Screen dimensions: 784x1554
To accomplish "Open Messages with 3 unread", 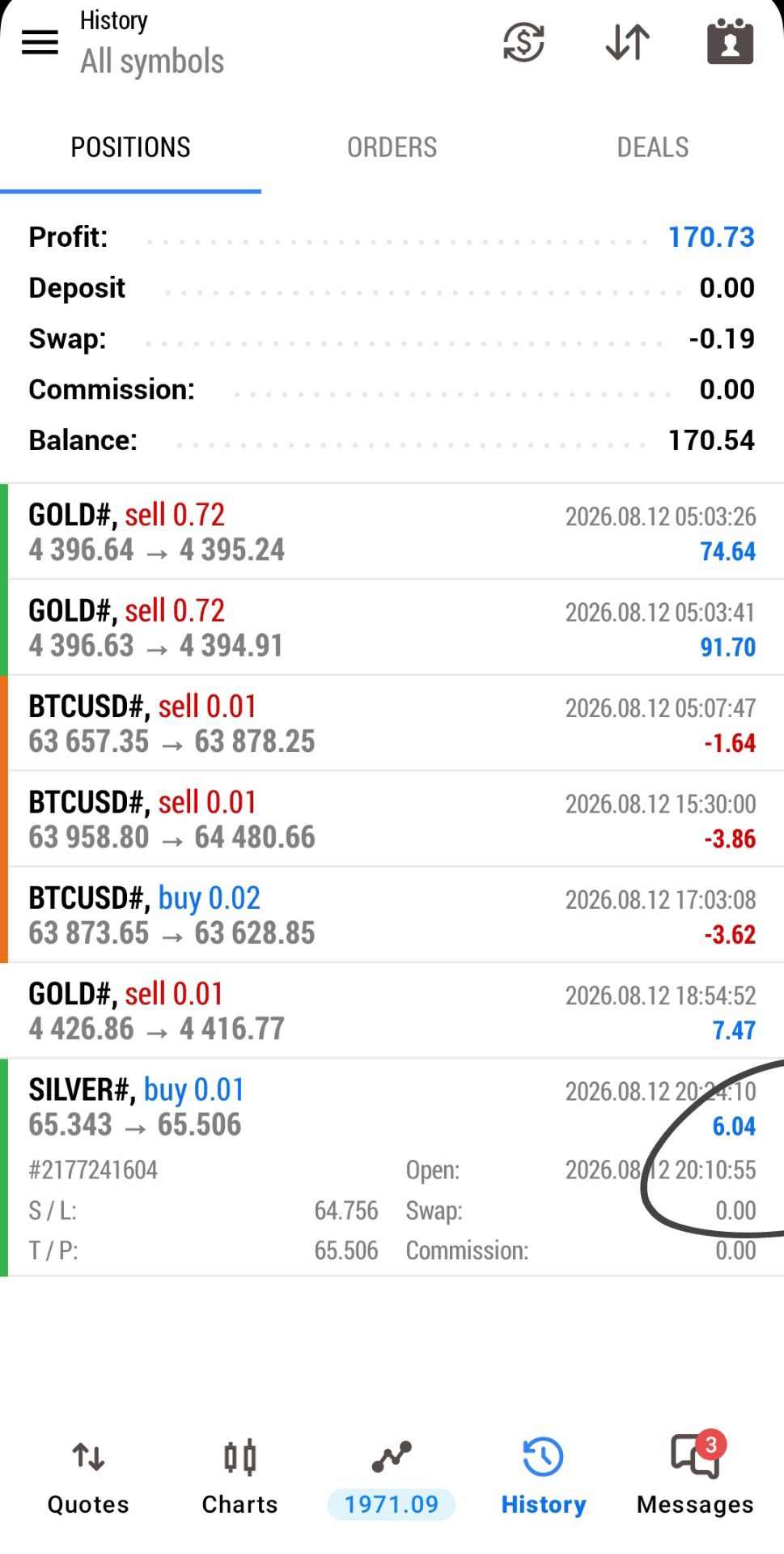I will tap(695, 1477).
